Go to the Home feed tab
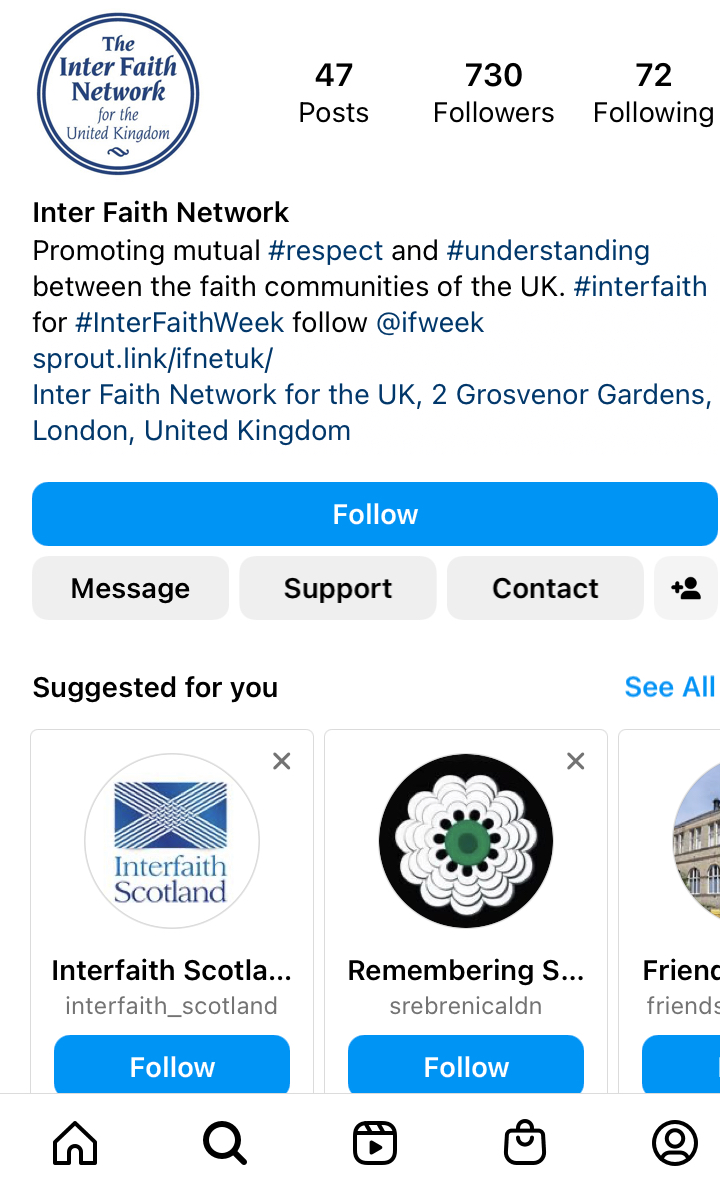This screenshot has width=720, height=1185. click(x=75, y=1142)
